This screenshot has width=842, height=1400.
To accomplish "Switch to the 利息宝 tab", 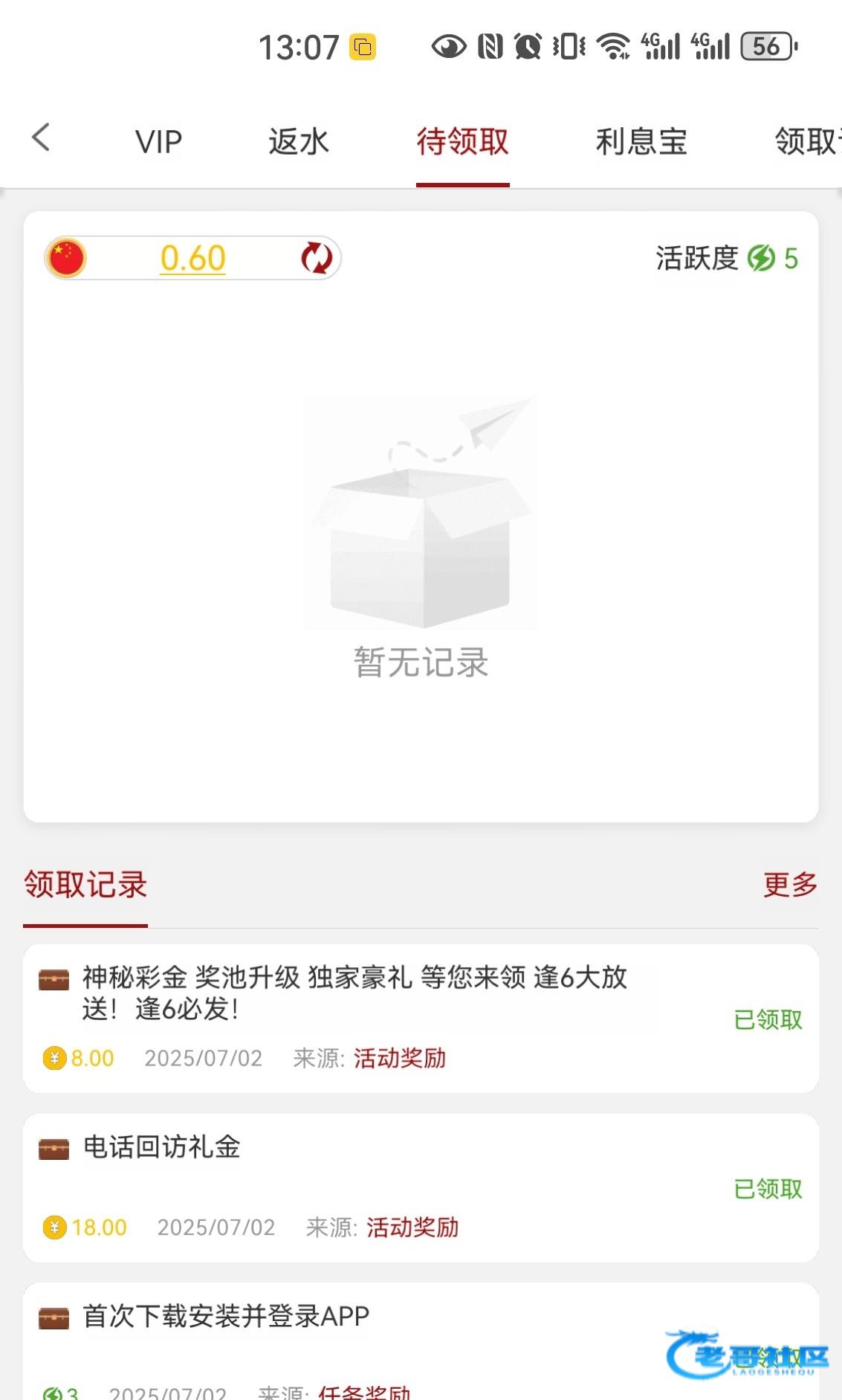I will [x=641, y=141].
